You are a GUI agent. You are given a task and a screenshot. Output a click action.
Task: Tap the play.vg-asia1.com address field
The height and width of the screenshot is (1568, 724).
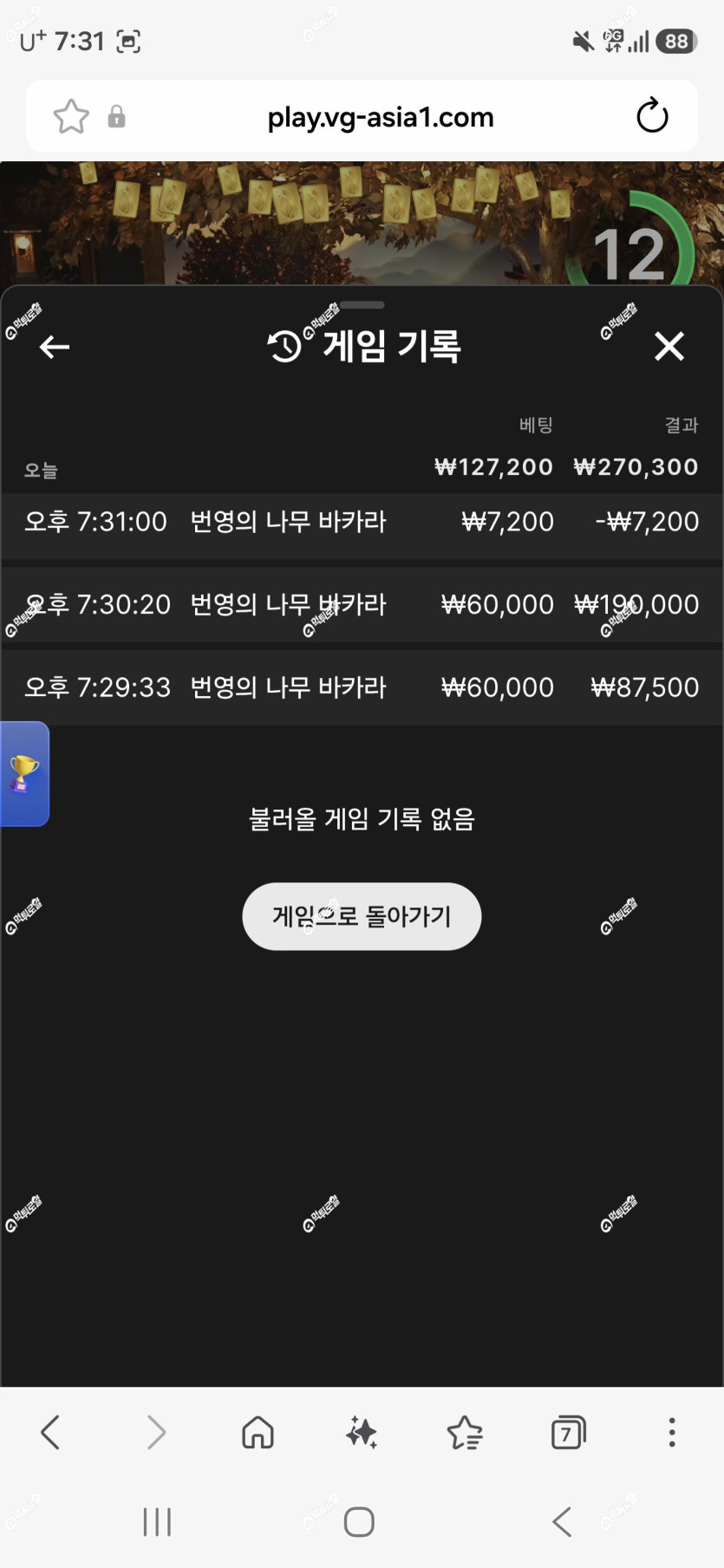tap(381, 117)
